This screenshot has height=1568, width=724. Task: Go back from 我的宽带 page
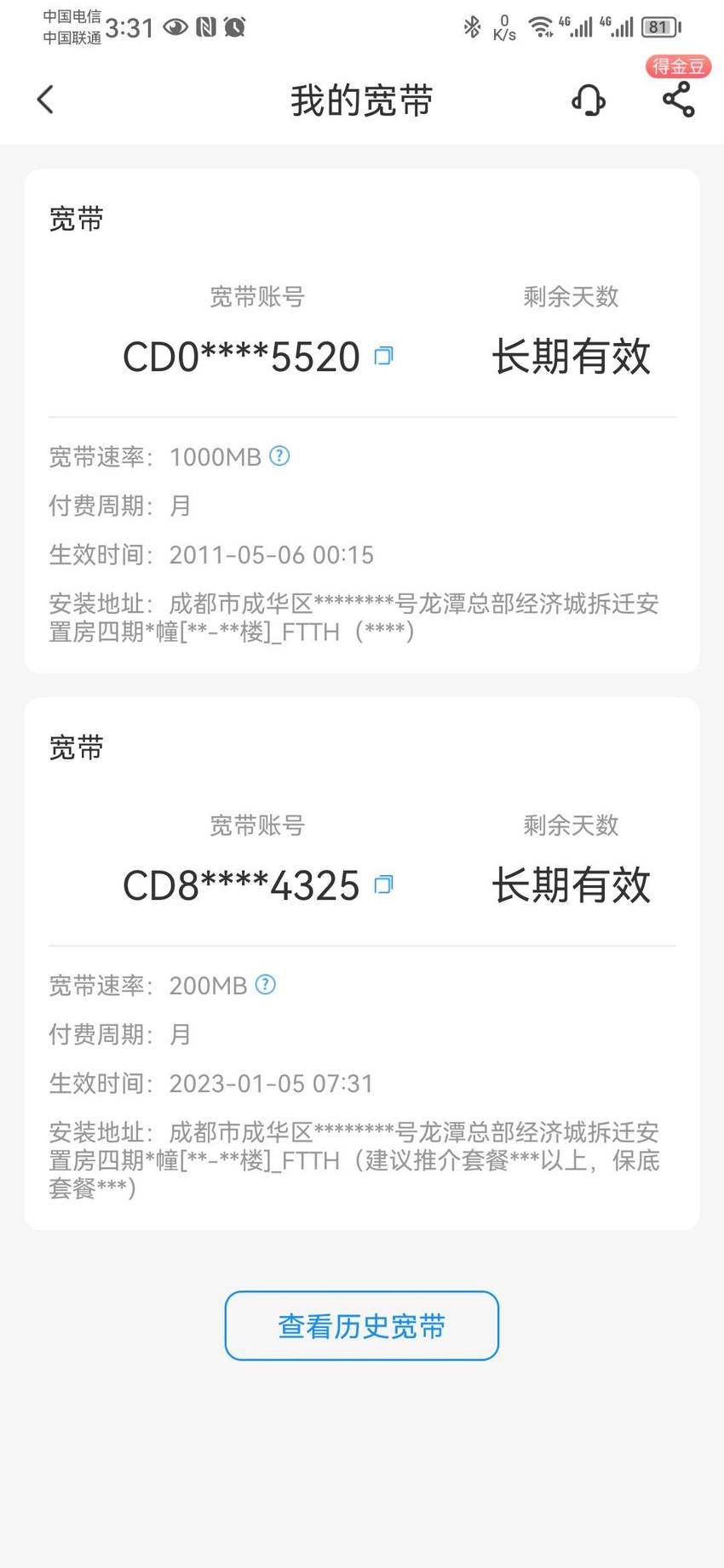[46, 100]
